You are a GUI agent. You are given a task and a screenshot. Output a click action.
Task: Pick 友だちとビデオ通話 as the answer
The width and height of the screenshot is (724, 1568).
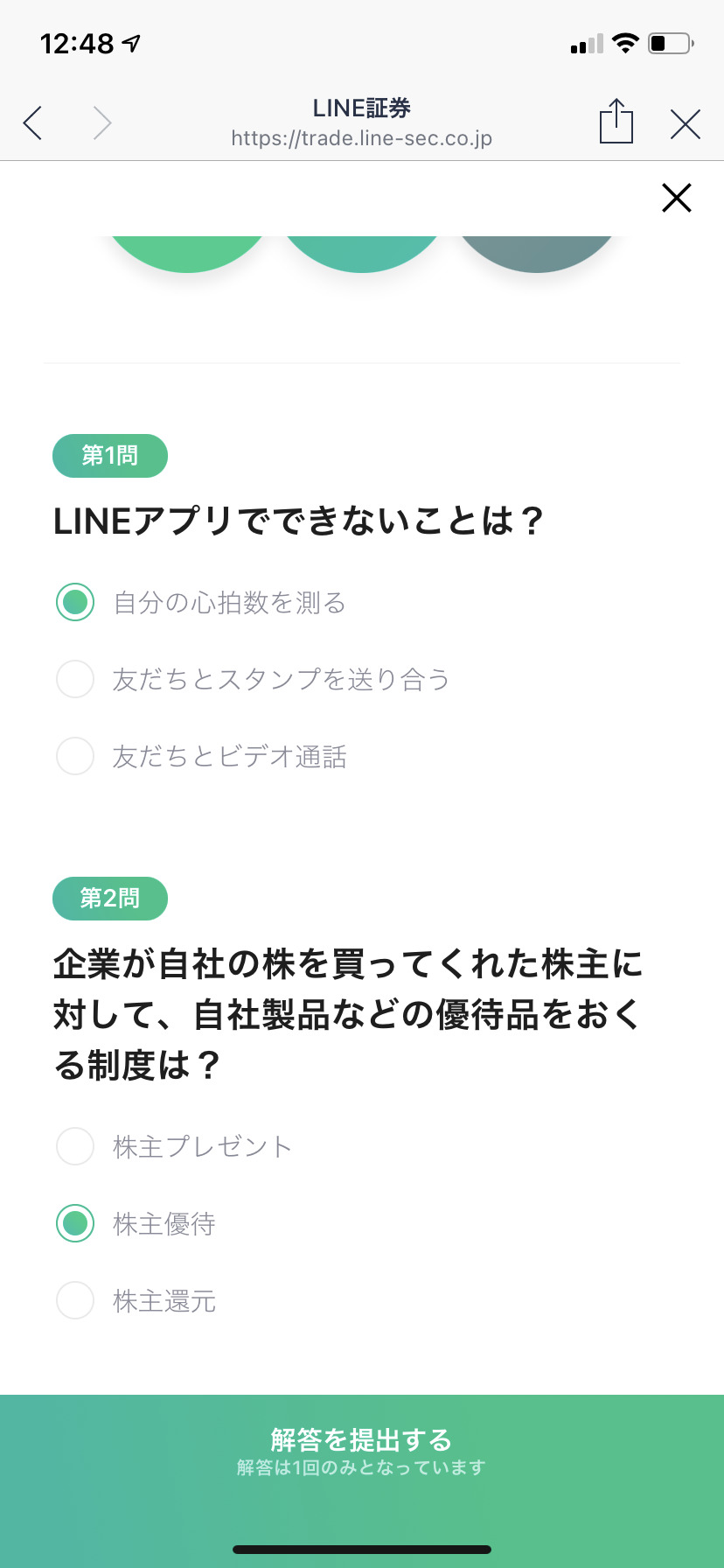click(x=201, y=757)
